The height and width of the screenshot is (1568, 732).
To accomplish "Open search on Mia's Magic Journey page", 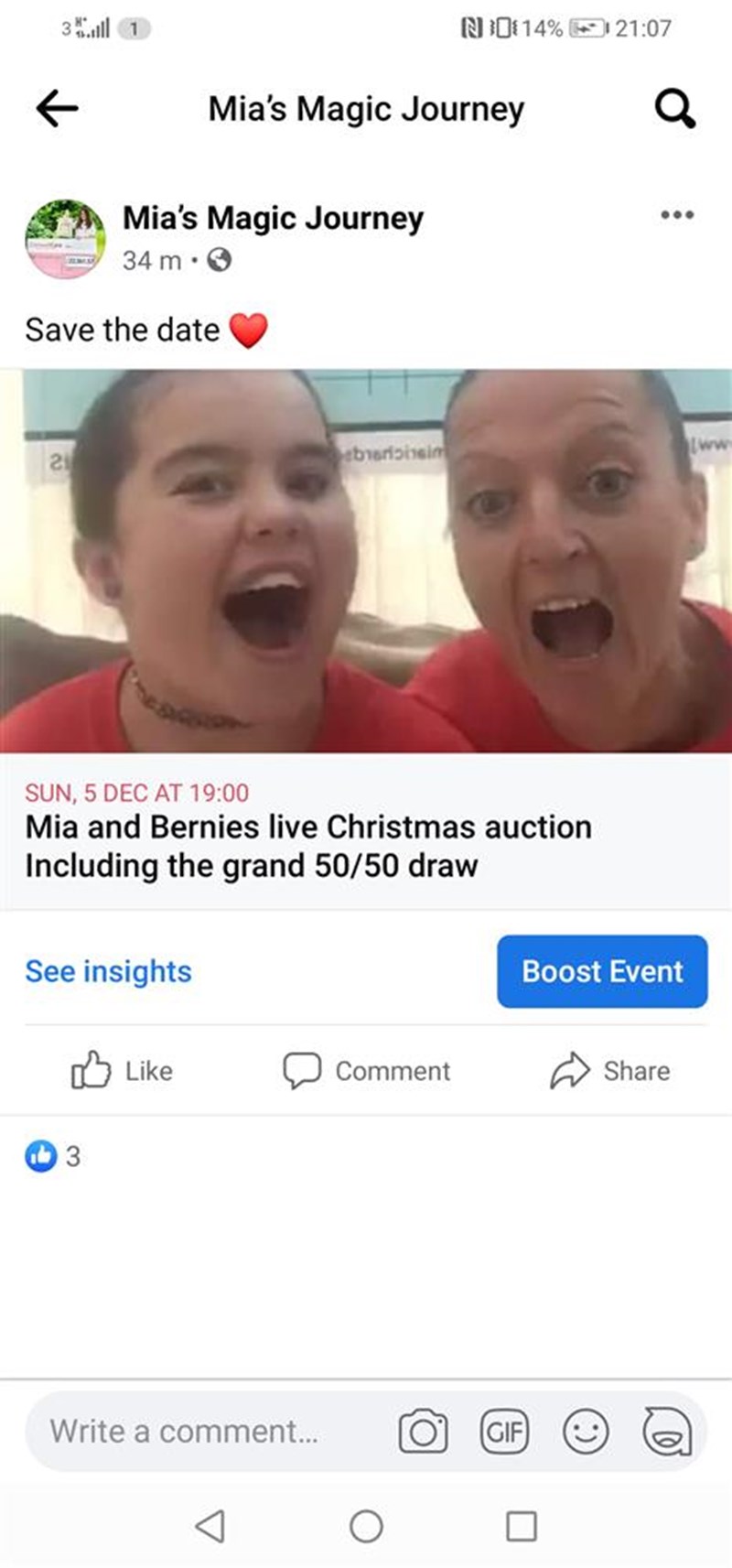I will click(x=675, y=109).
